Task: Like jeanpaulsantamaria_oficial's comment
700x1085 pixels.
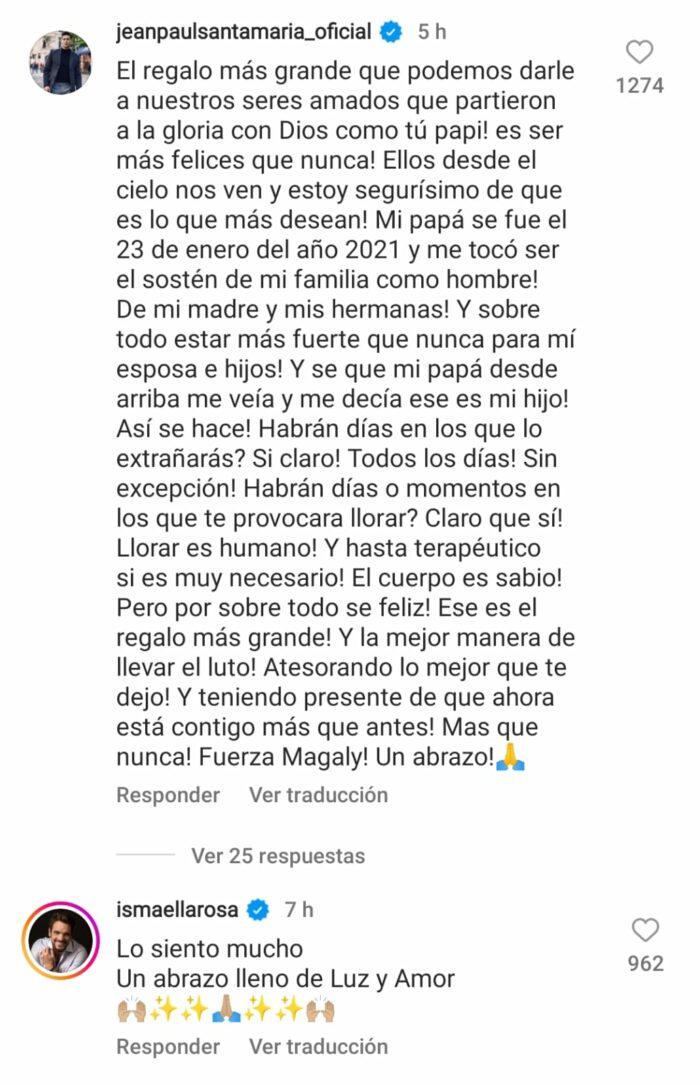Action: (639, 53)
